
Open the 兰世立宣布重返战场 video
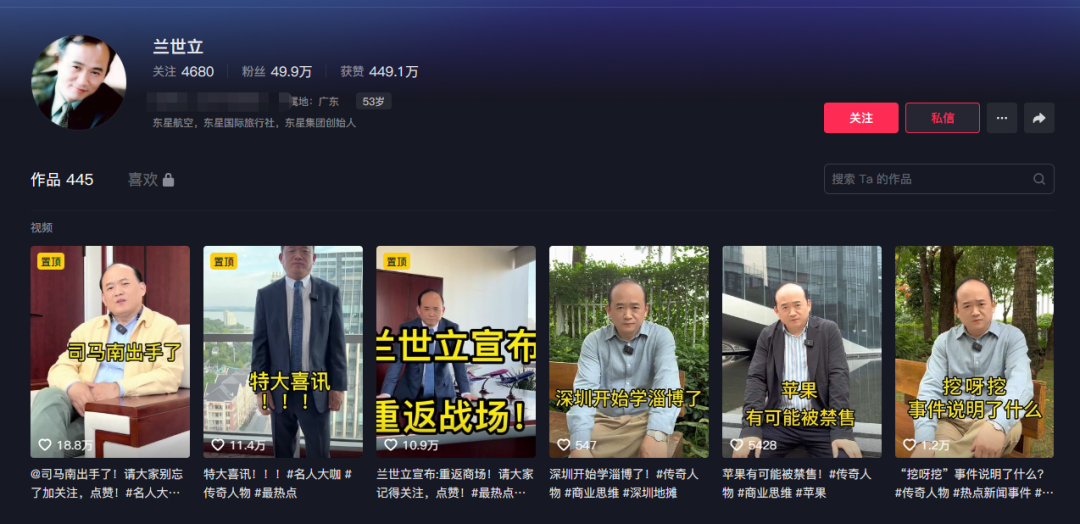pos(456,351)
